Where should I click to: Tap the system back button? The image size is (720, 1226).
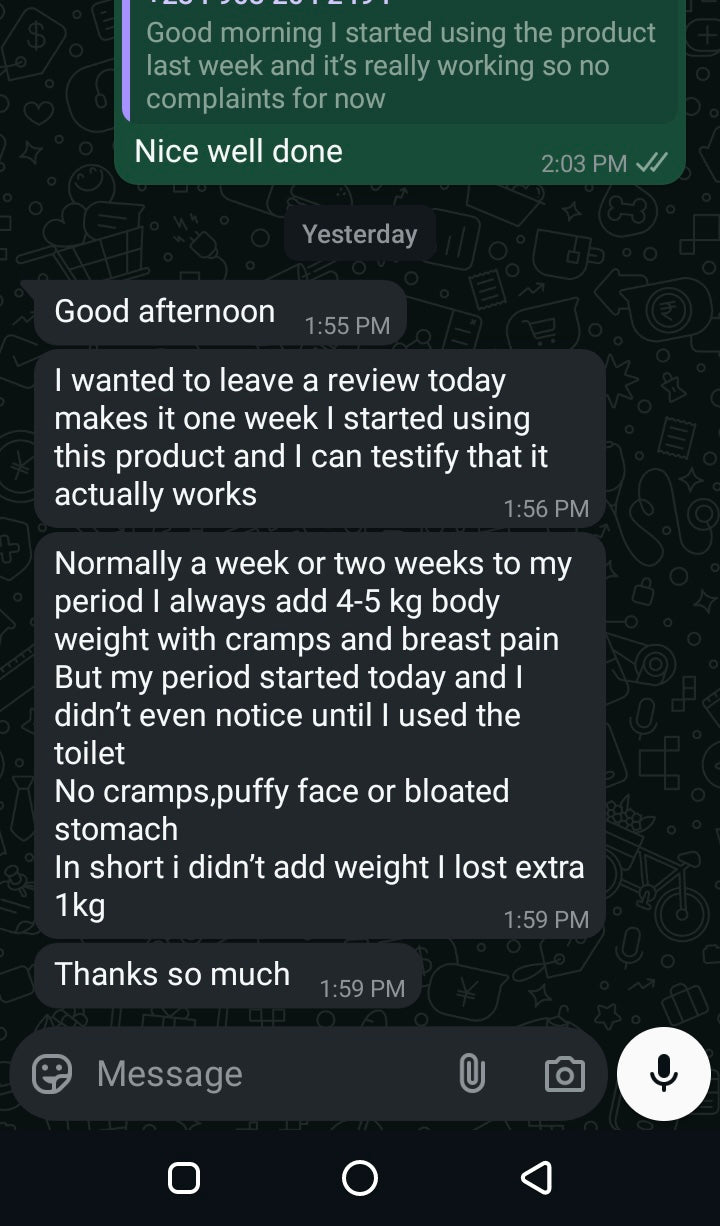tap(537, 1177)
